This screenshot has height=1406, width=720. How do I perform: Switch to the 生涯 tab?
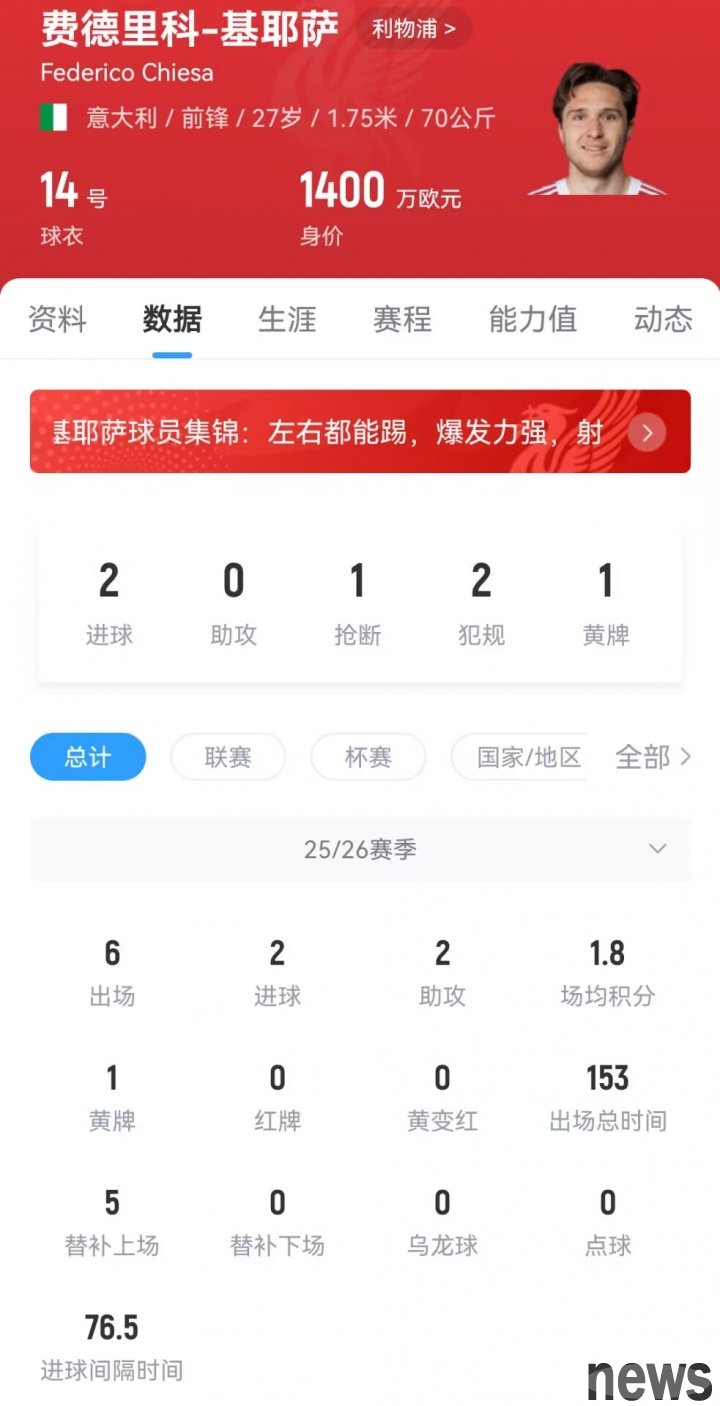click(287, 319)
